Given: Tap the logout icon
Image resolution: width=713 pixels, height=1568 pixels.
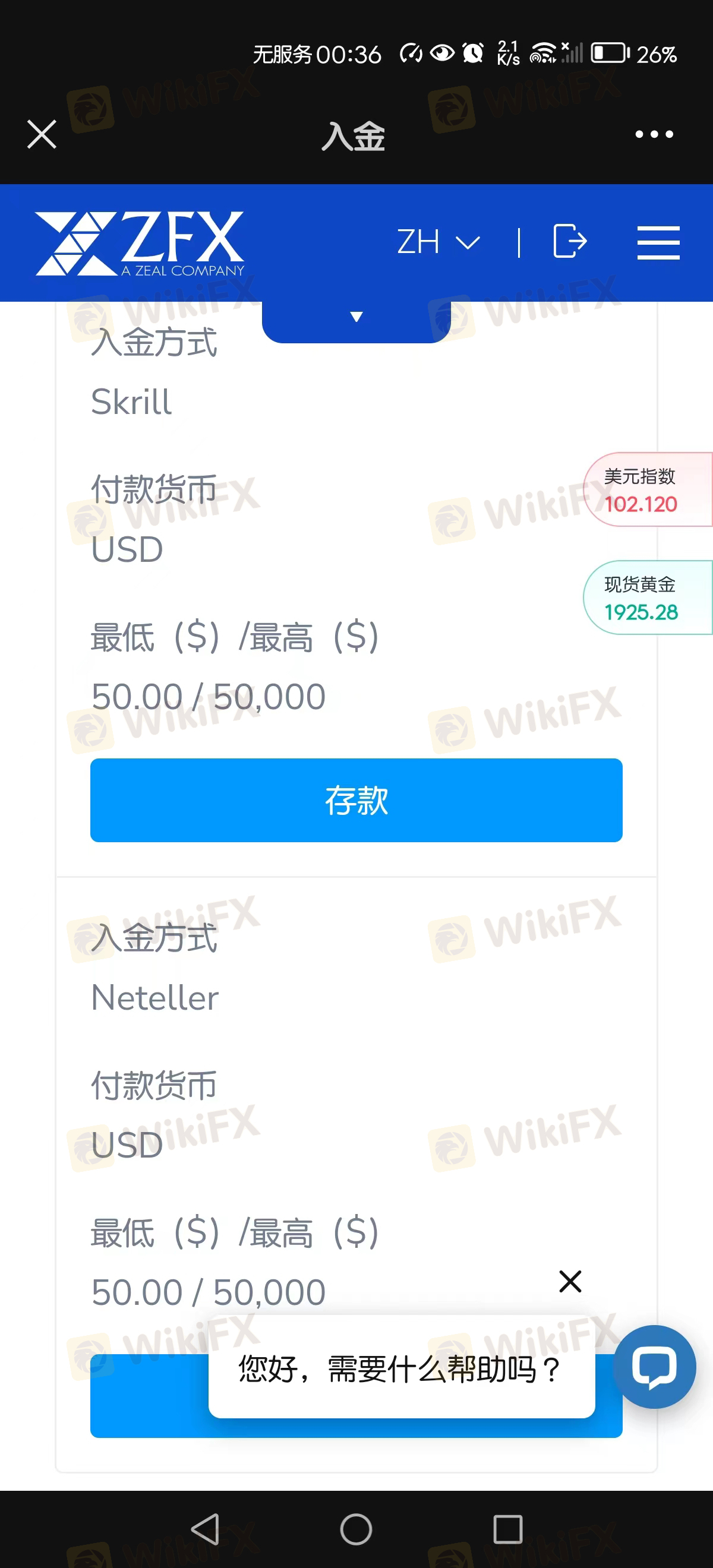Looking at the screenshot, I should point(570,242).
